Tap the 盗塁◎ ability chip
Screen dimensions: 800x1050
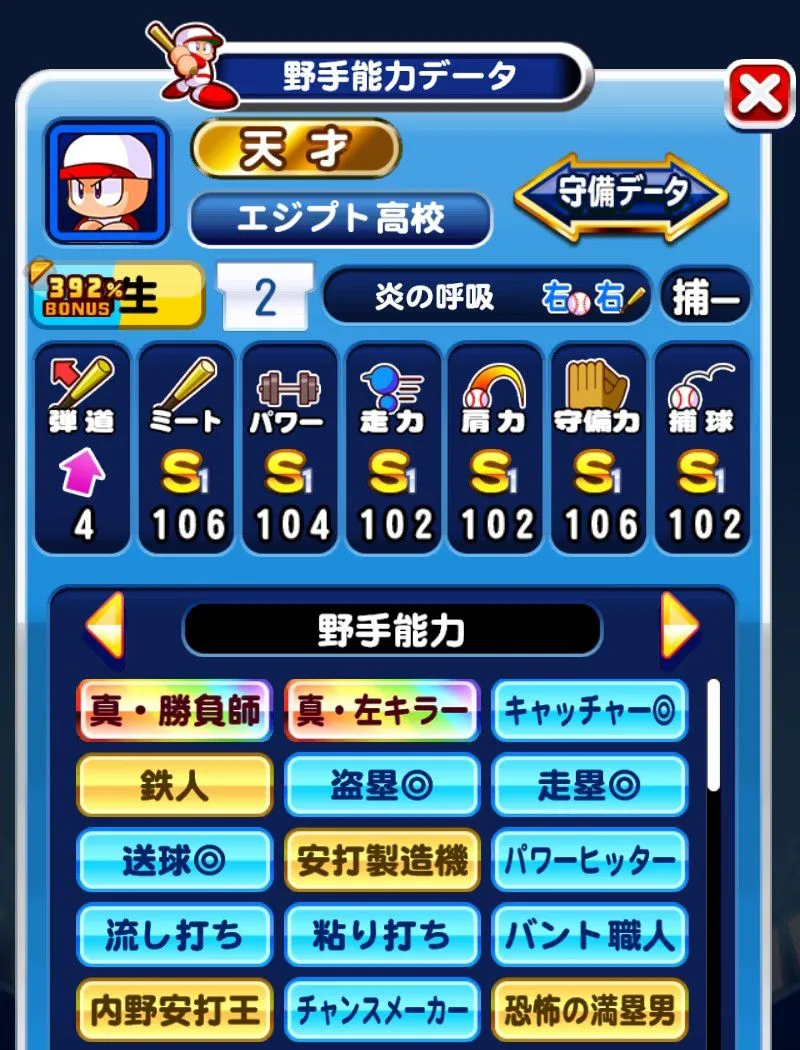[x=382, y=785]
